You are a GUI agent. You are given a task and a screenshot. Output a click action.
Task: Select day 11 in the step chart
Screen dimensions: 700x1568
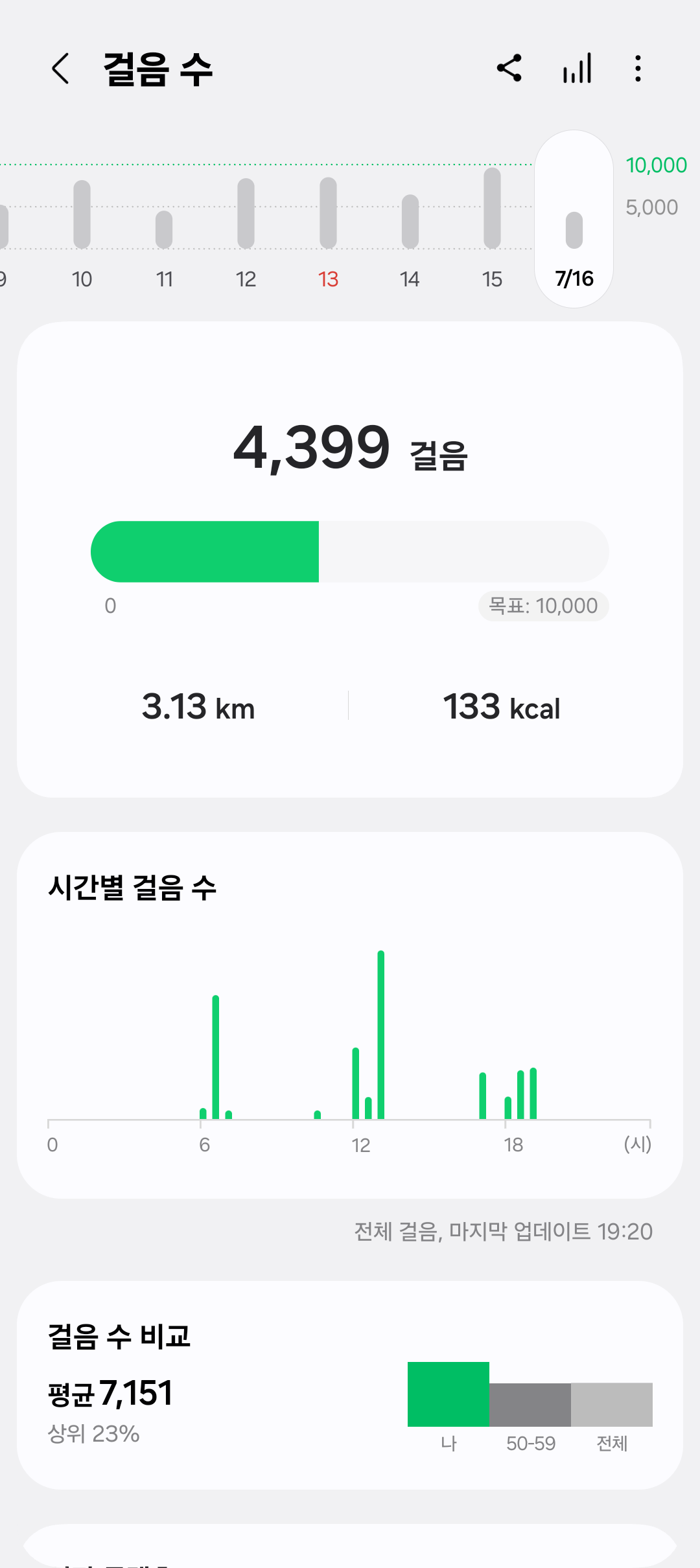(164, 233)
